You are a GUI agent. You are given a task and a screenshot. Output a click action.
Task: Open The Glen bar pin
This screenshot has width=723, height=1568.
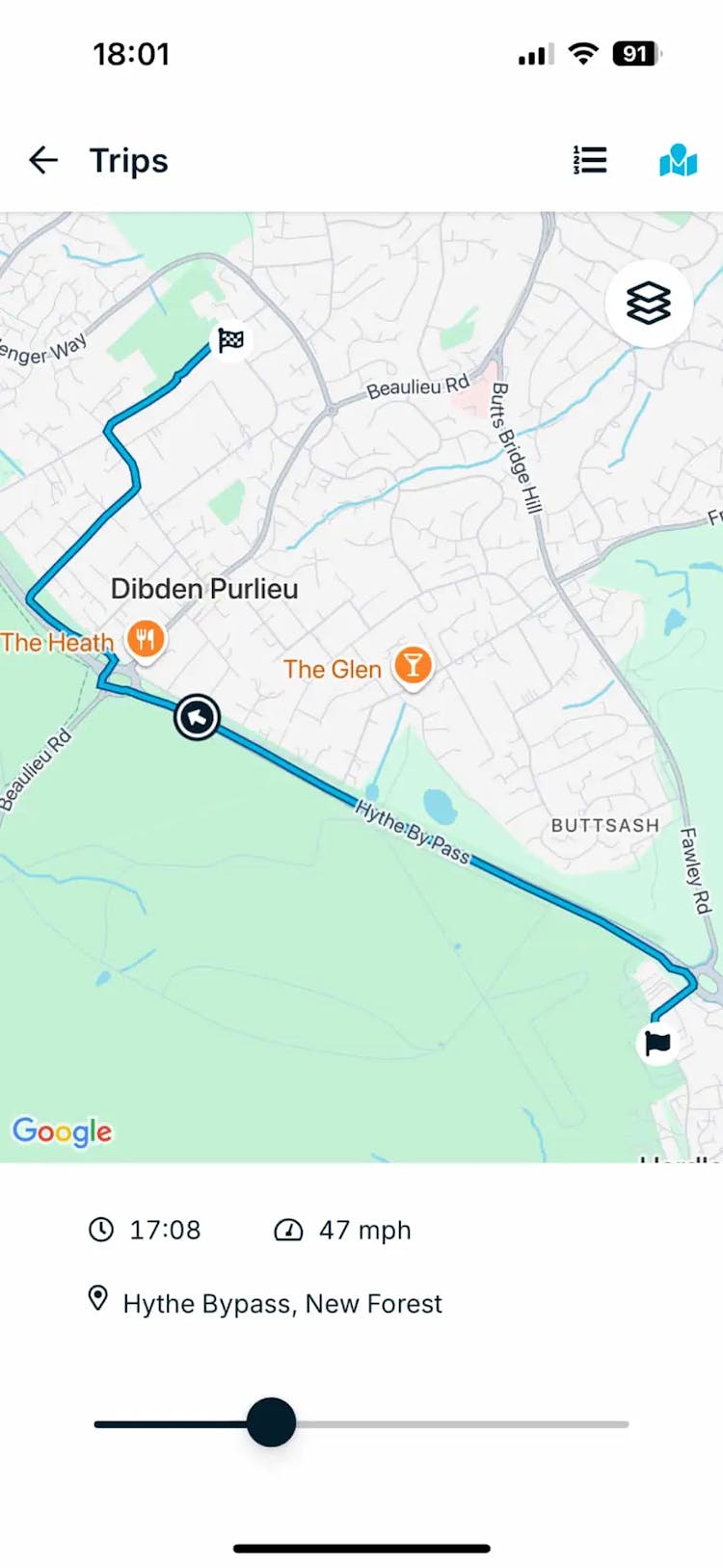(413, 666)
